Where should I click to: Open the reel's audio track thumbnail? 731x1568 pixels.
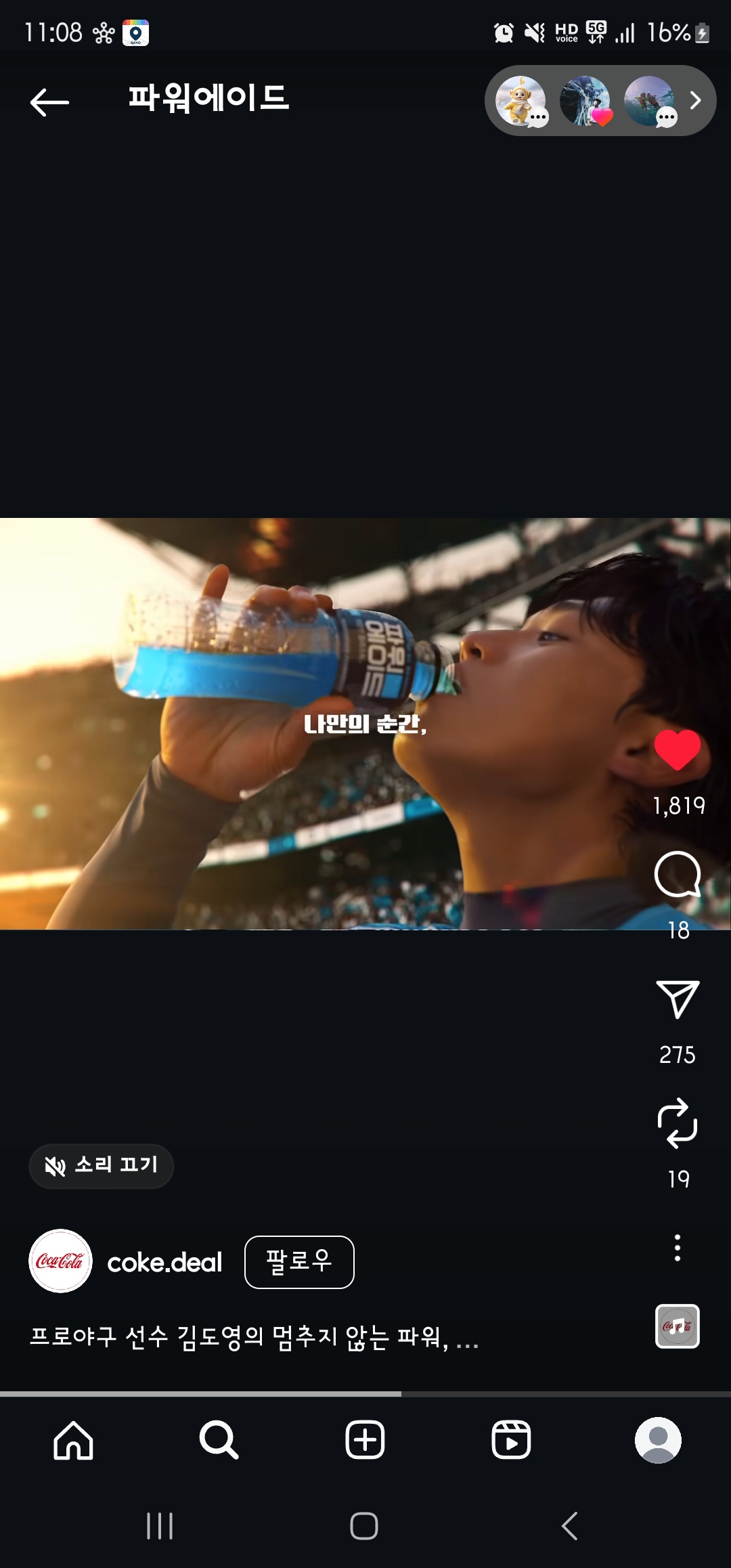point(677,1326)
